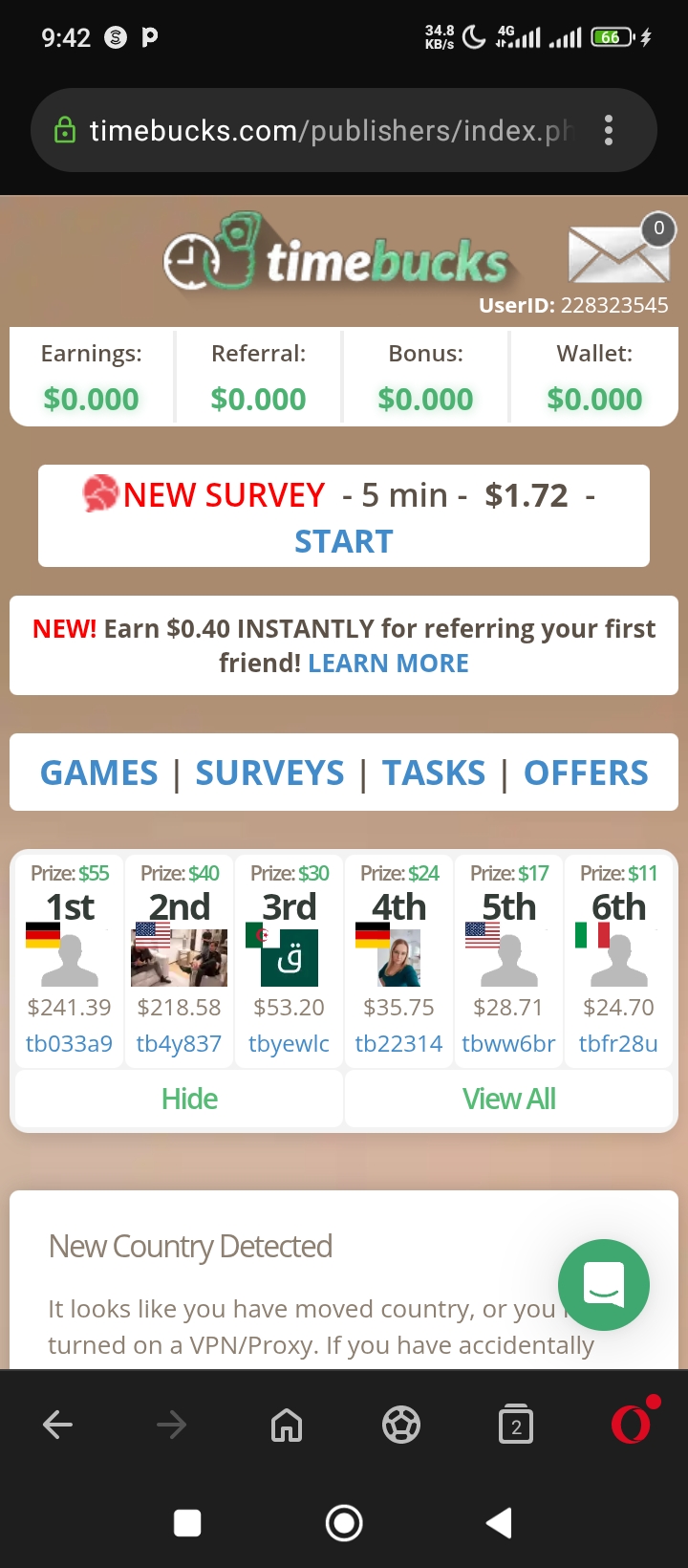Image resolution: width=688 pixels, height=1568 pixels.
Task: Open the Opera menu
Action: coord(631,1426)
